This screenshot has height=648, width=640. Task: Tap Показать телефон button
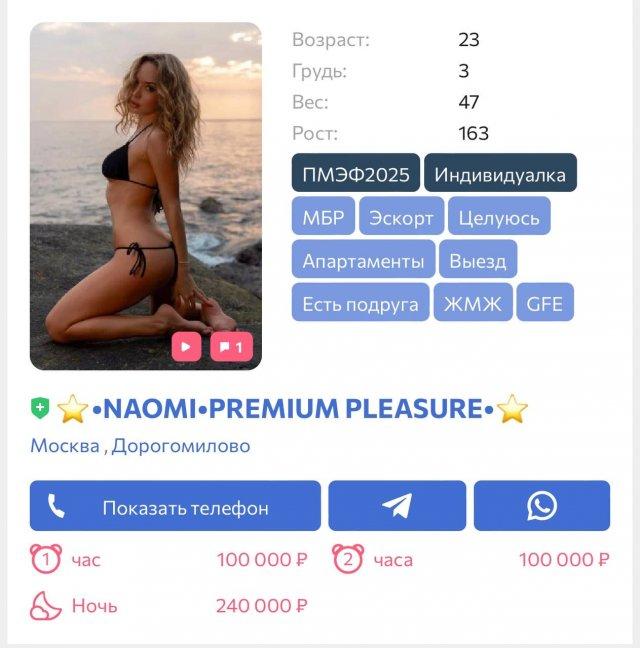click(175, 507)
